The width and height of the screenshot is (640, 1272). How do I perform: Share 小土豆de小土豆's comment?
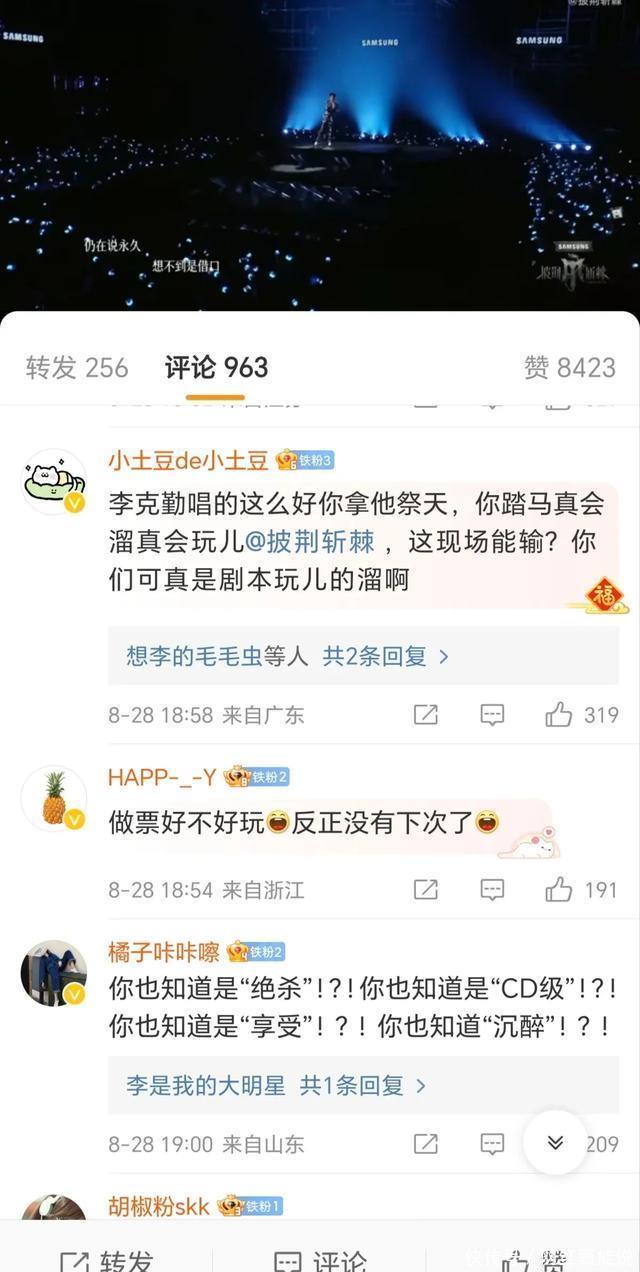pyautogui.click(x=426, y=715)
